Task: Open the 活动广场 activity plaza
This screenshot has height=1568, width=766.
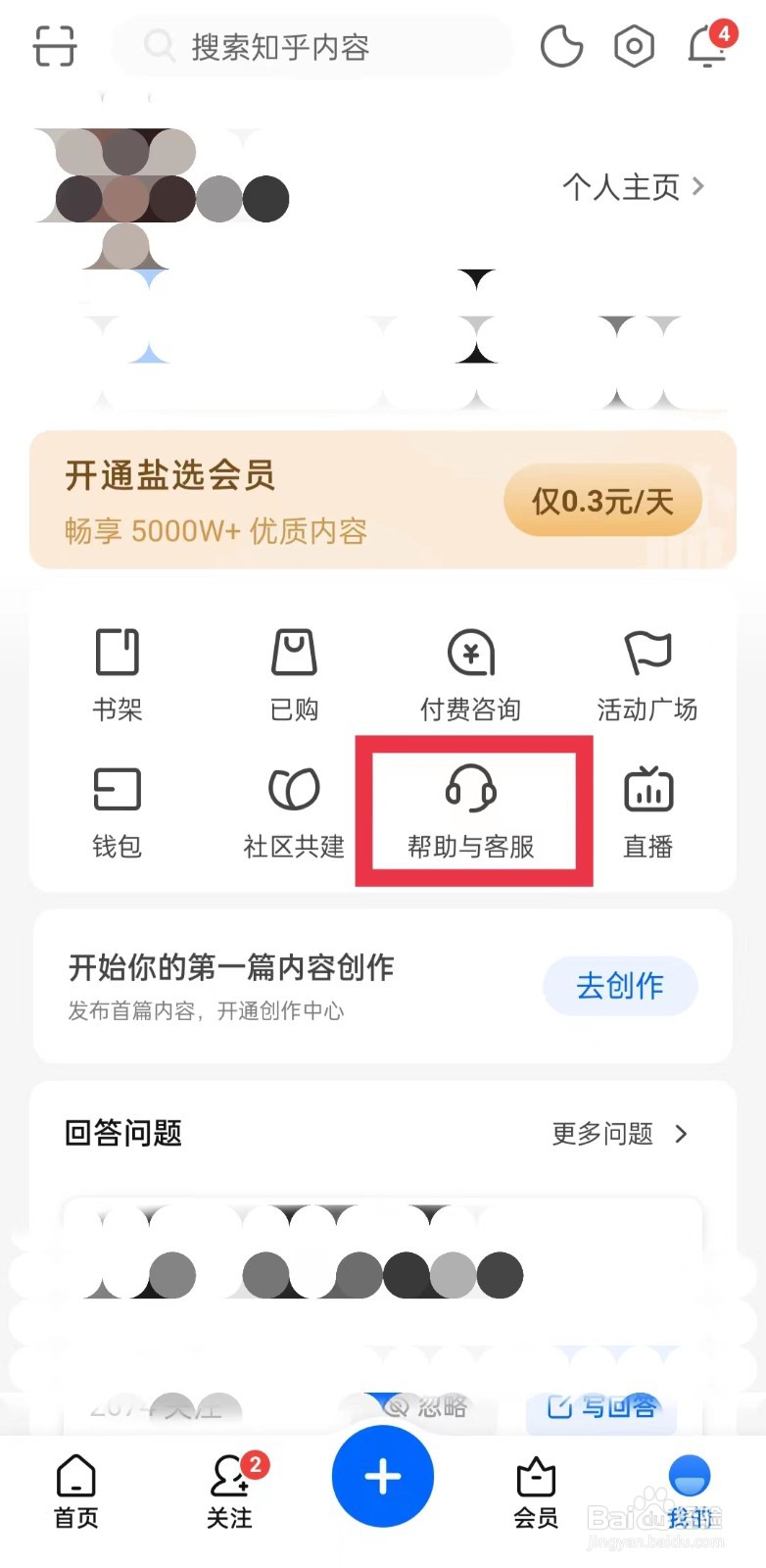Action: pyautogui.click(x=648, y=673)
